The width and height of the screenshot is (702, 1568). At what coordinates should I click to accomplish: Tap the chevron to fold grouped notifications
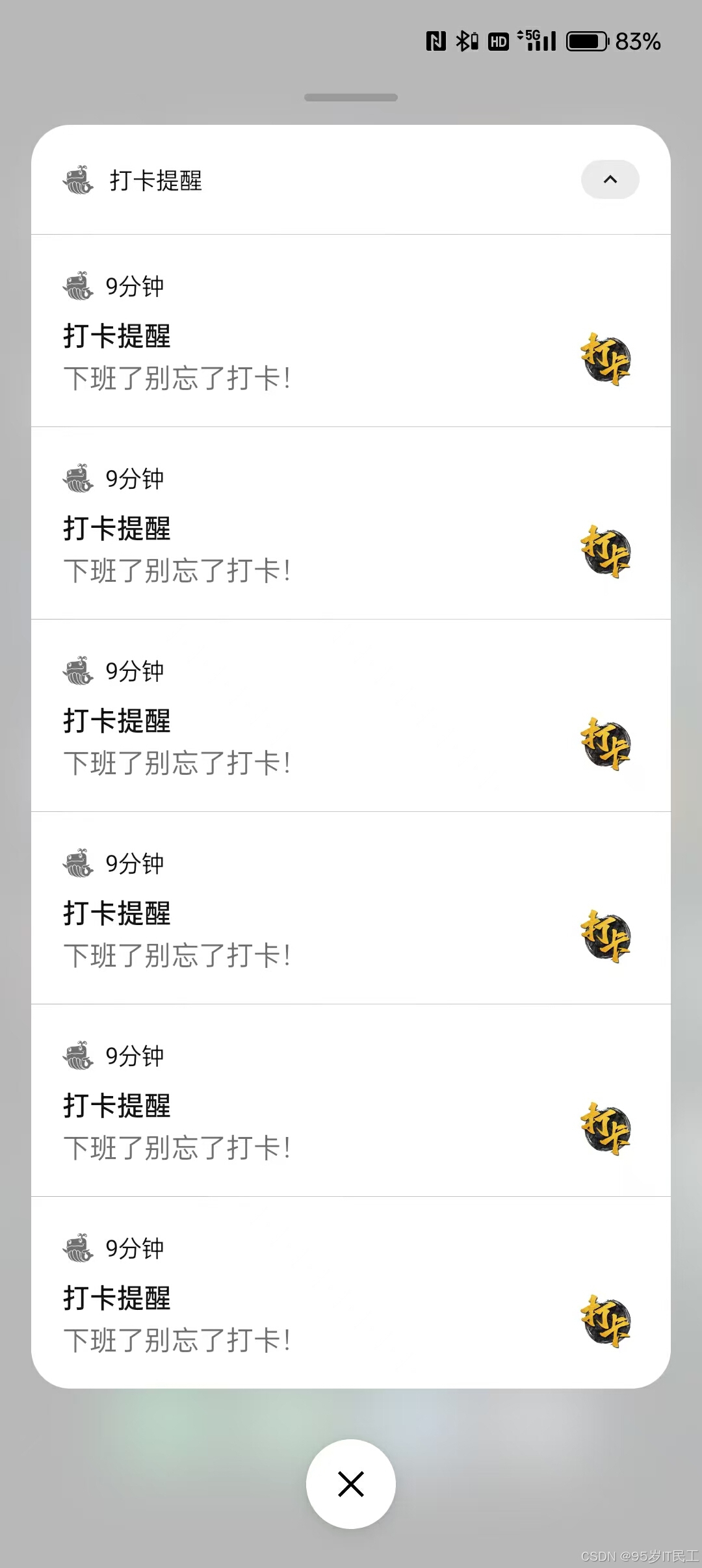(609, 180)
